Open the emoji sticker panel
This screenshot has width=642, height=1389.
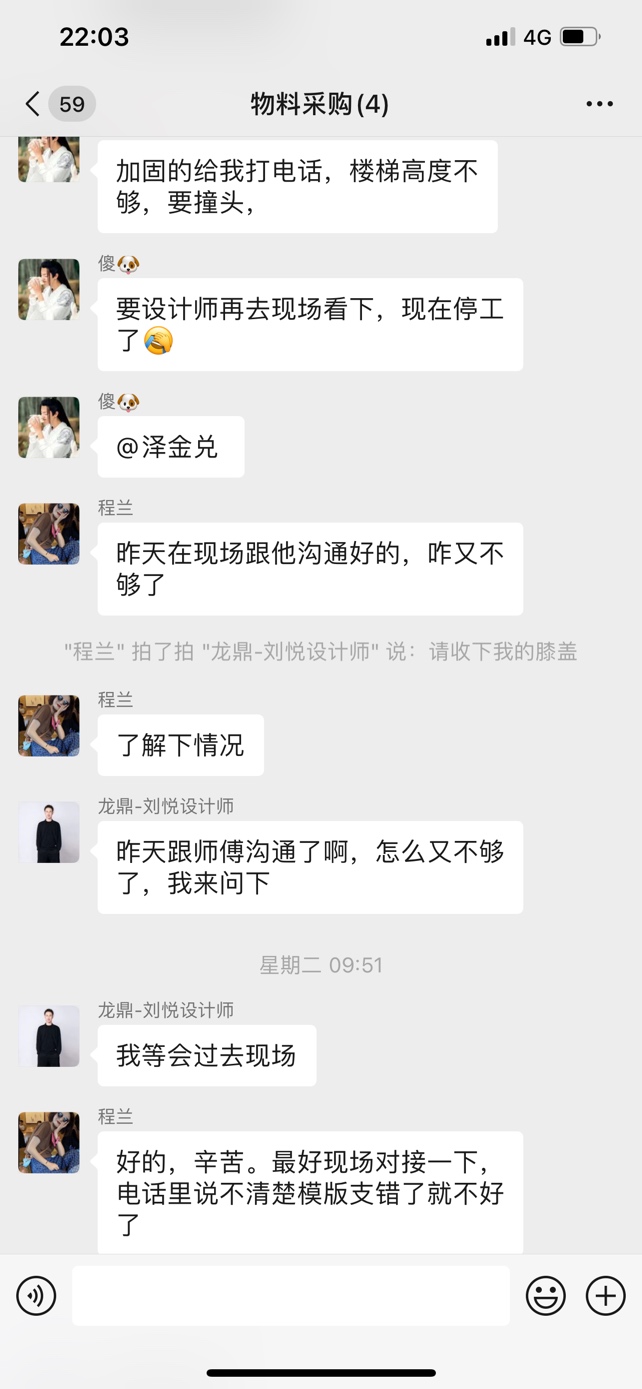546,1296
